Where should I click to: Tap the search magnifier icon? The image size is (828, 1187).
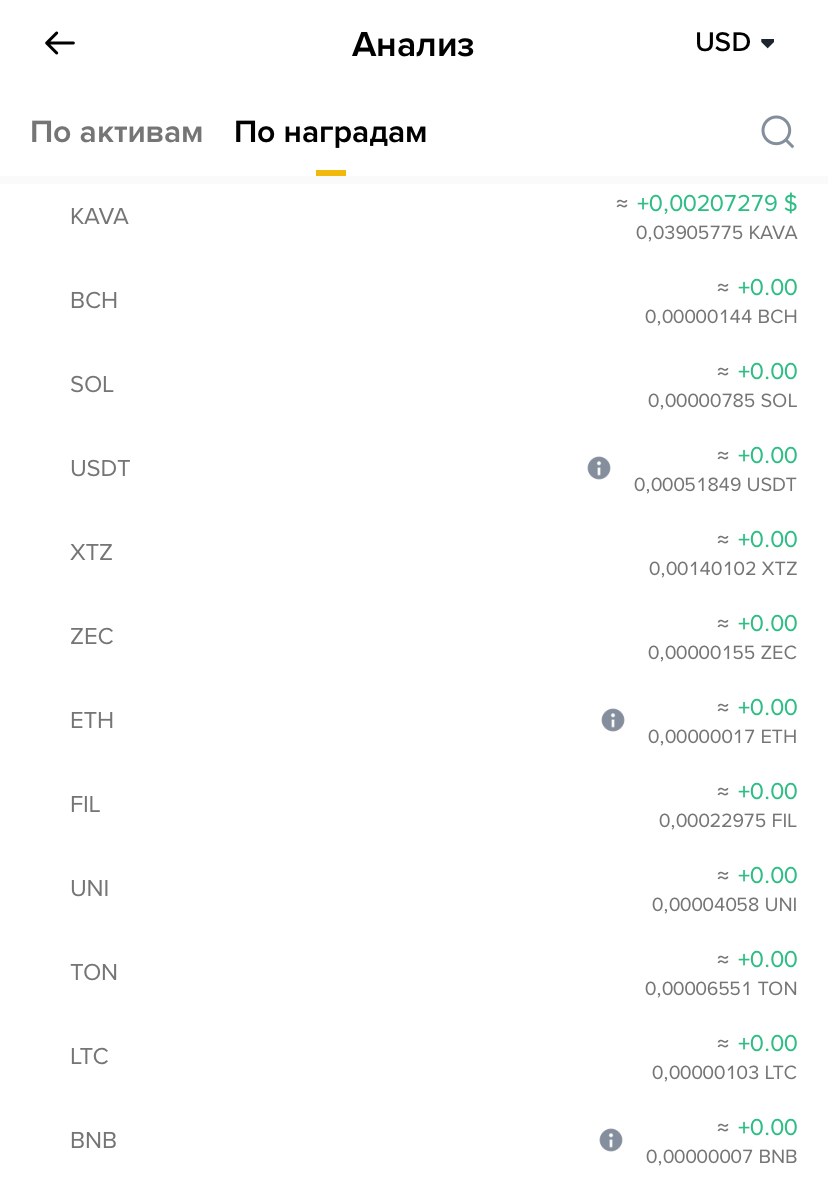[777, 132]
